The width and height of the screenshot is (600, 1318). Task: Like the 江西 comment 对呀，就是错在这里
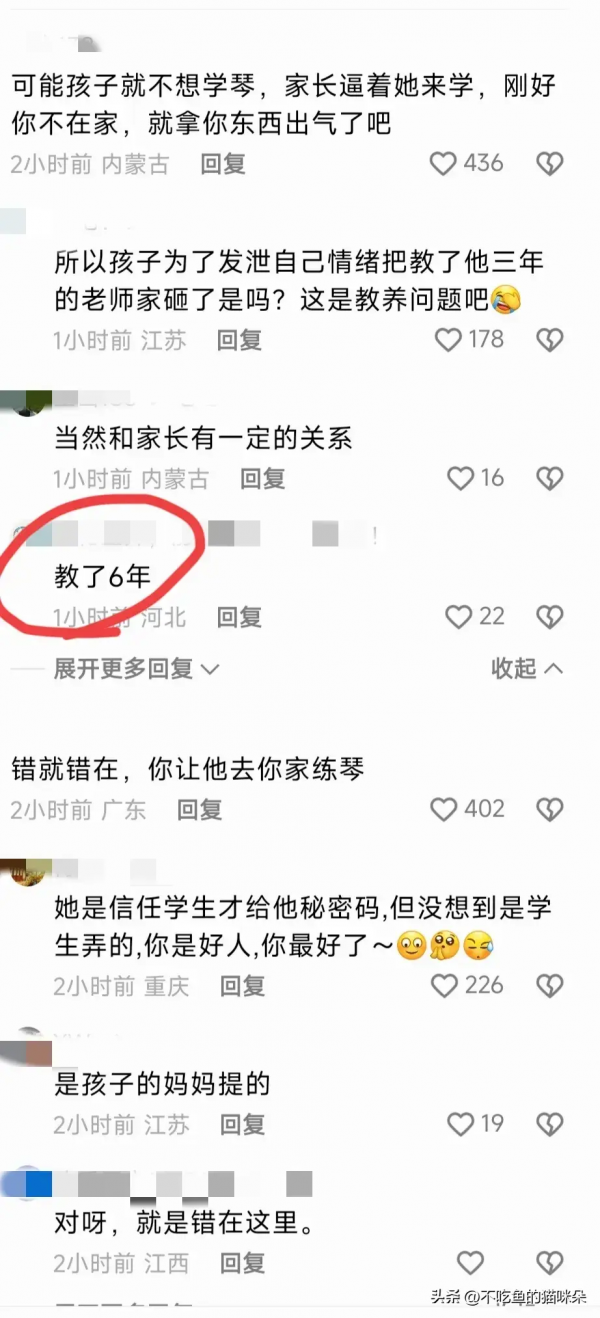coord(470,1263)
